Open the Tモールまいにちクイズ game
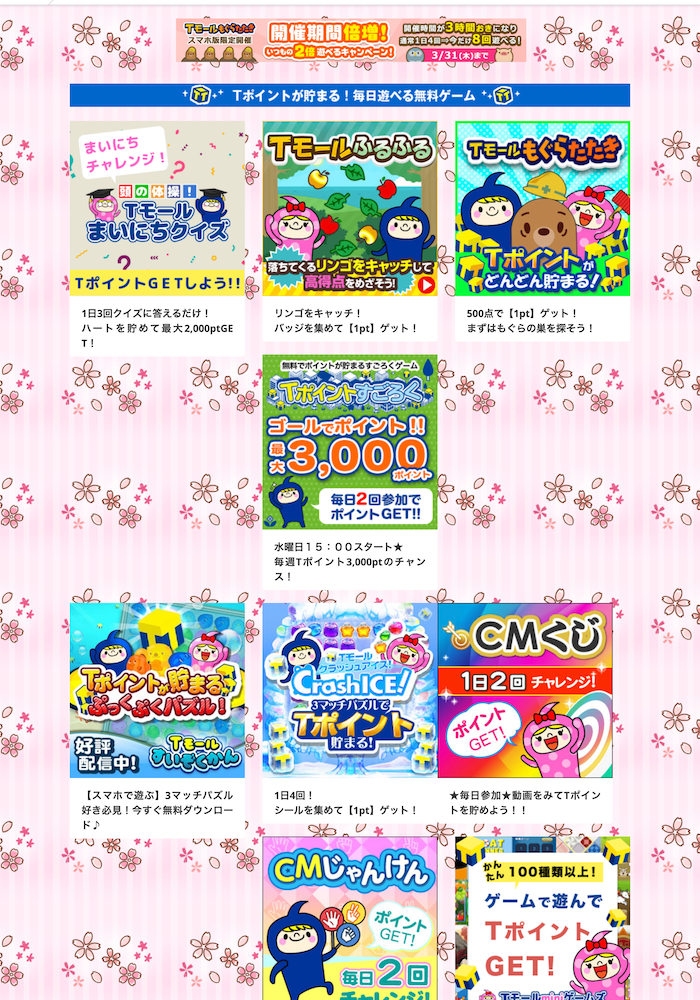The image size is (700, 1000). click(x=157, y=209)
